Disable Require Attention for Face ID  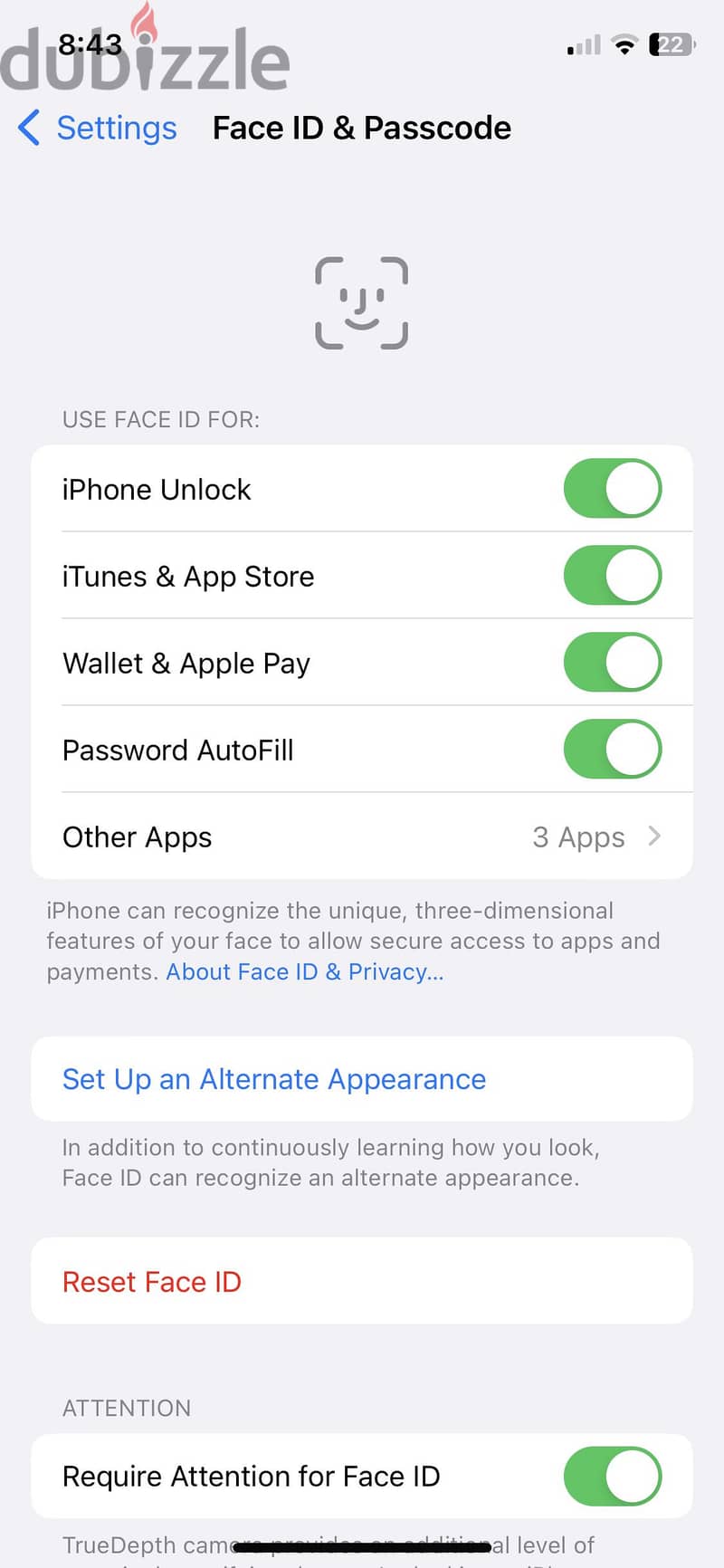tap(613, 1477)
